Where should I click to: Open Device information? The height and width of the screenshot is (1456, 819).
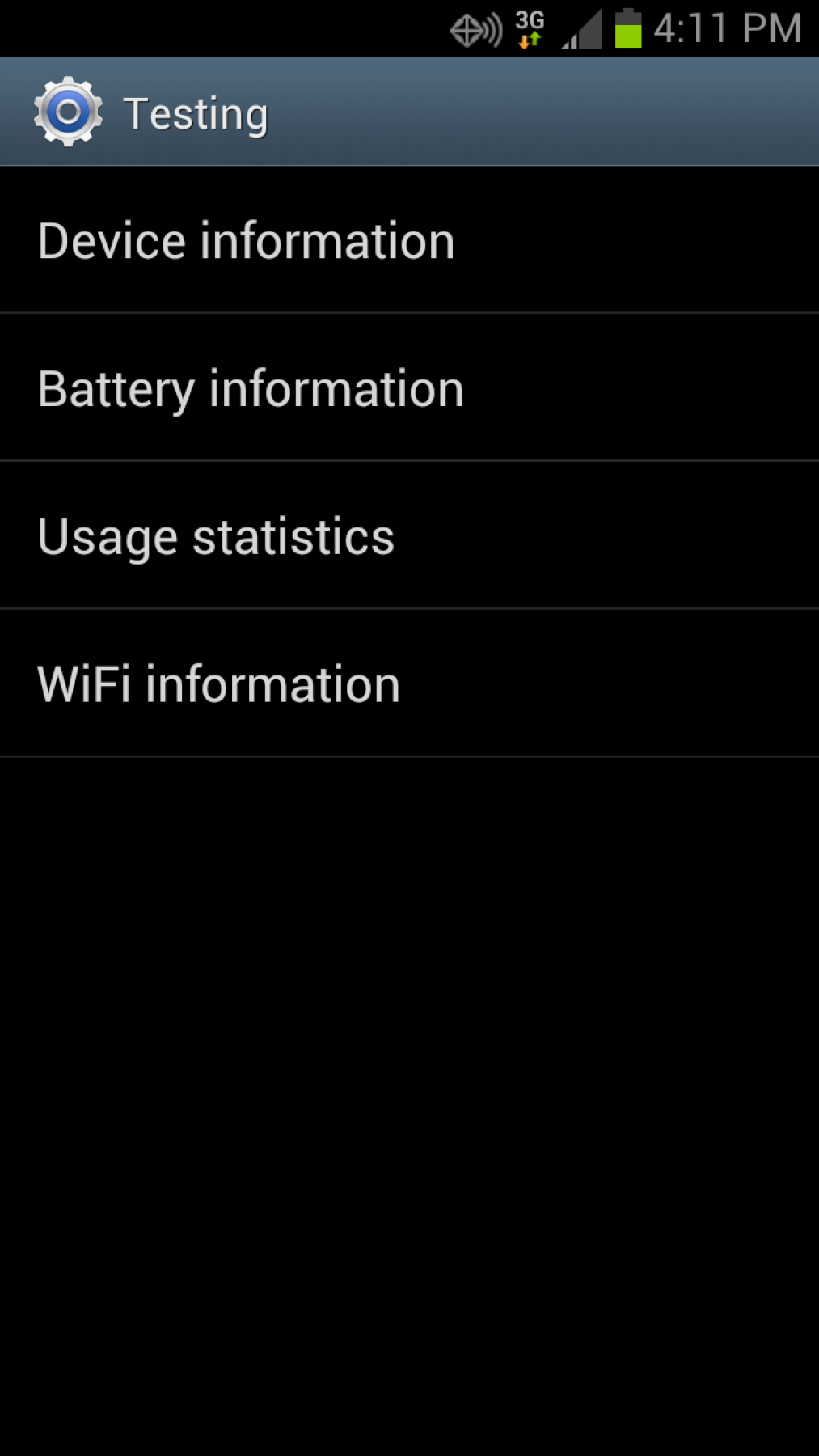coord(247,240)
